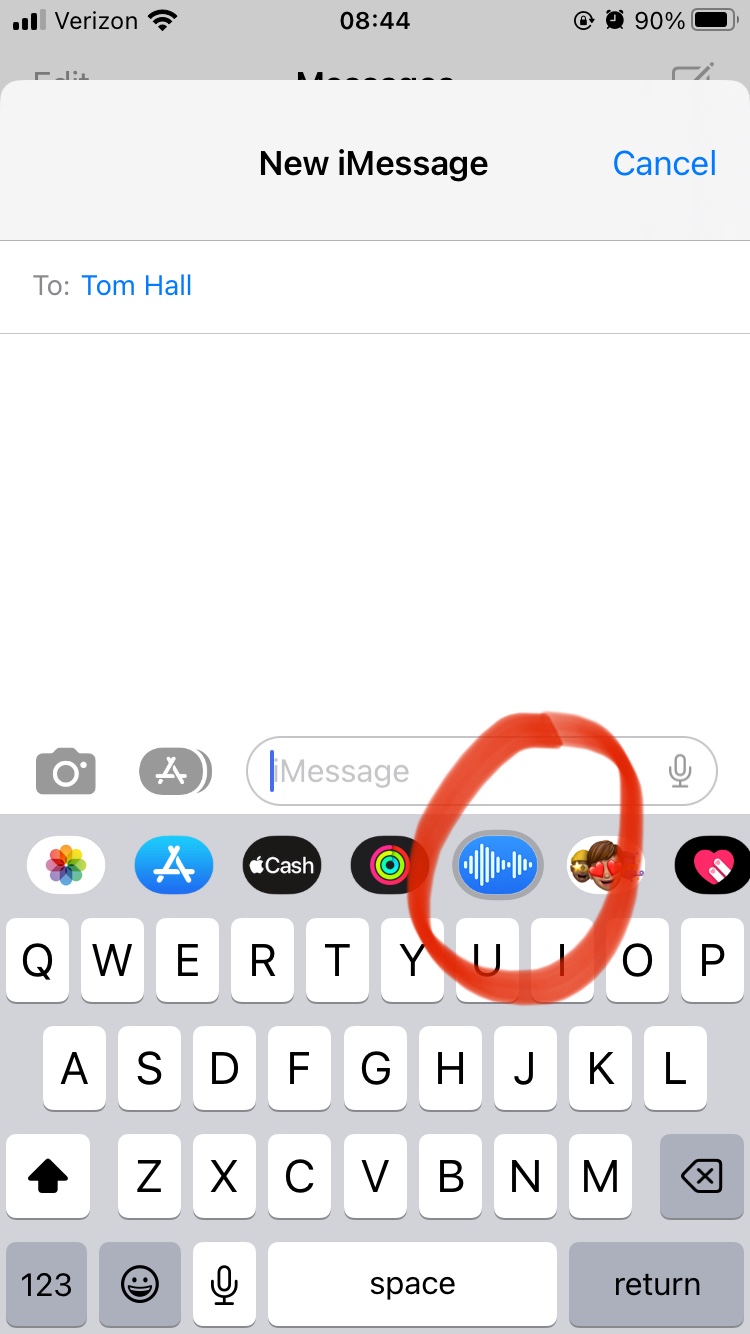The width and height of the screenshot is (750, 1334).
Task: Cancel the new iMessage
Action: (664, 163)
